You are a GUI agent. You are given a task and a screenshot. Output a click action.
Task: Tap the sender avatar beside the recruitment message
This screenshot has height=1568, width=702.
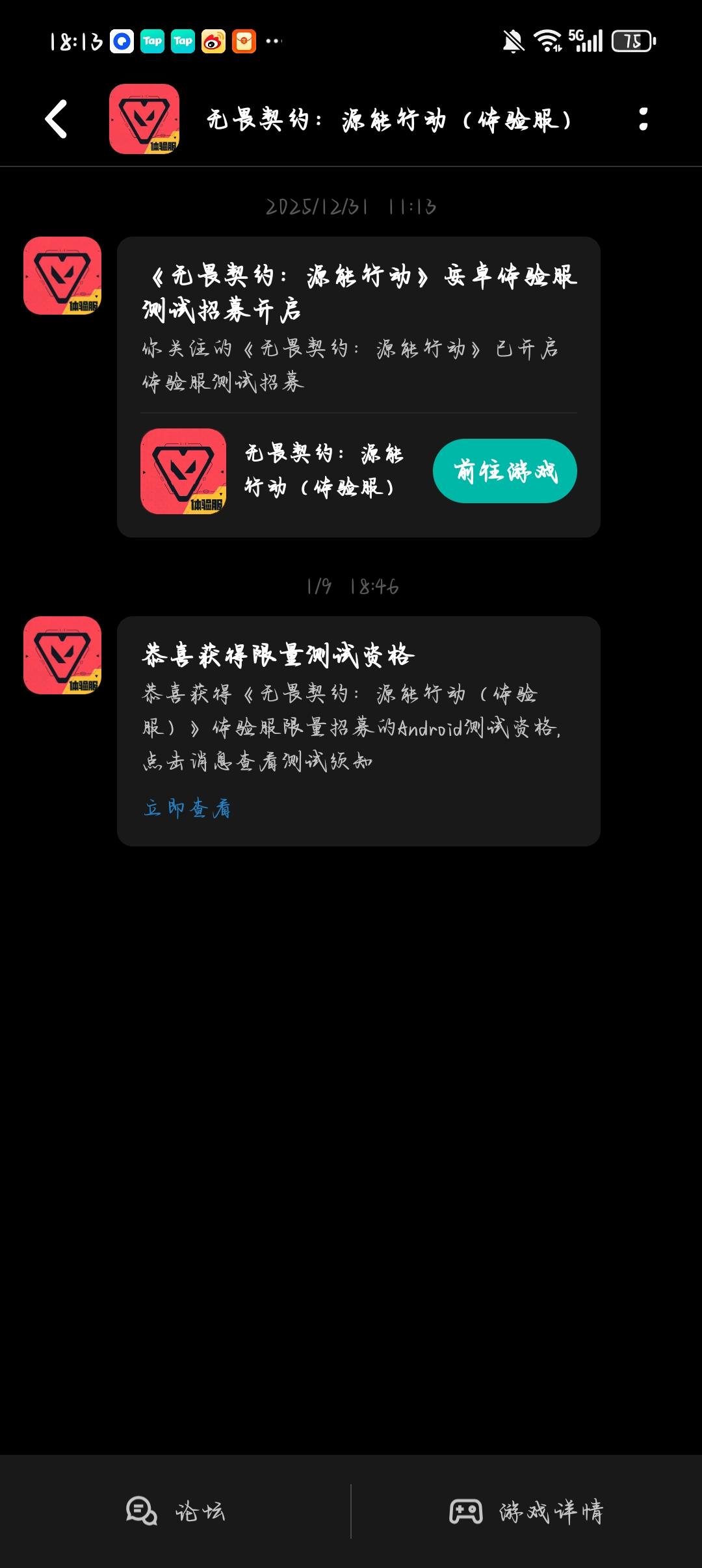coord(62,276)
